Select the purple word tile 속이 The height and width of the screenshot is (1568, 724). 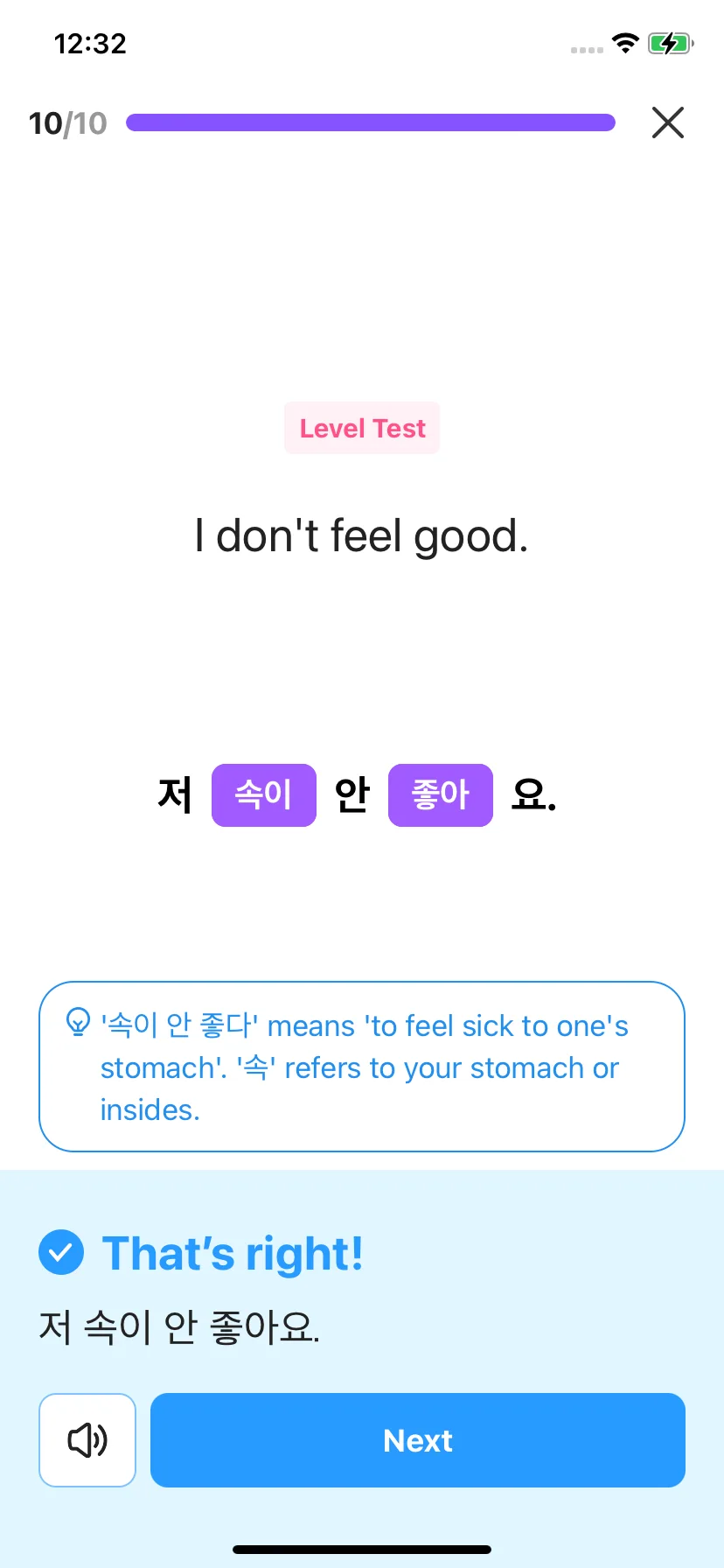coord(263,794)
